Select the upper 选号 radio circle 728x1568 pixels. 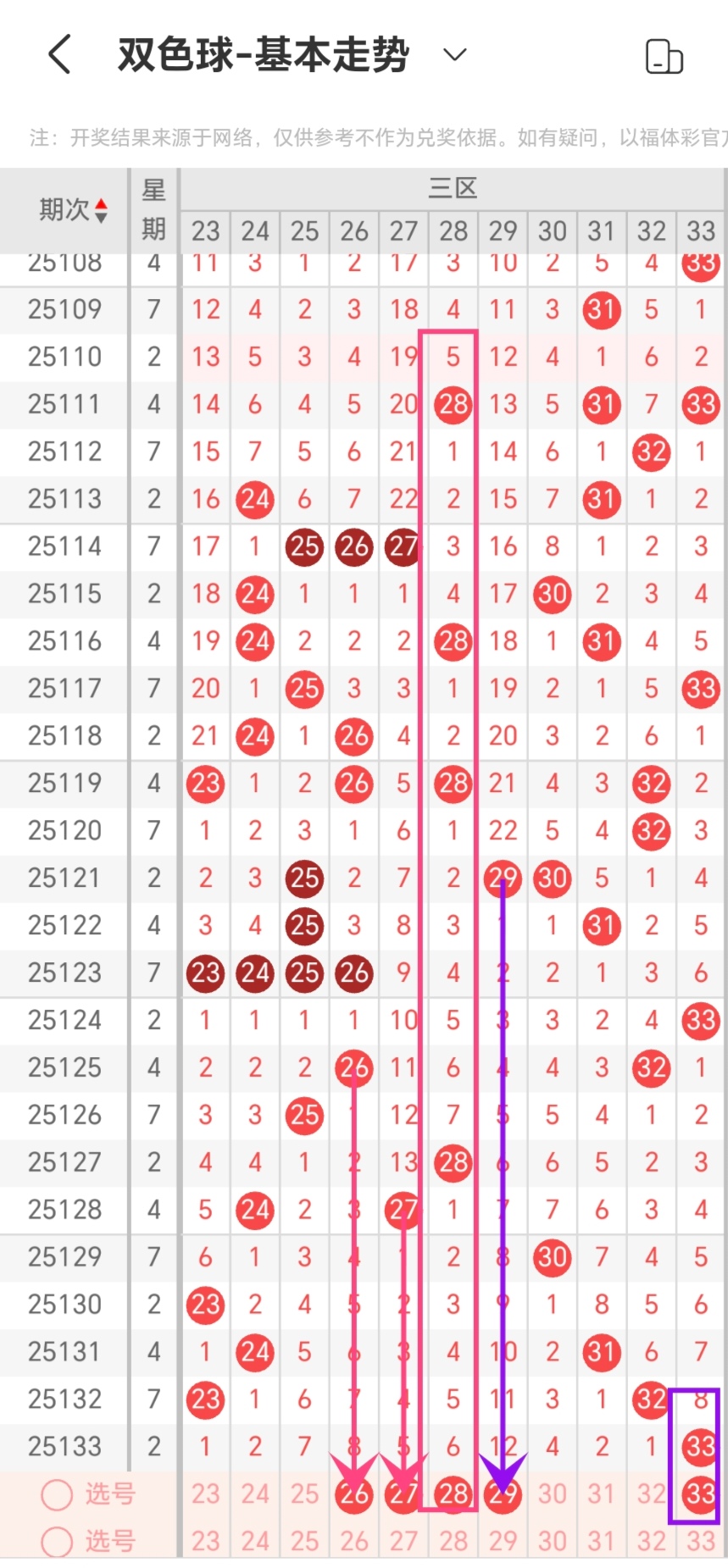click(x=57, y=1495)
